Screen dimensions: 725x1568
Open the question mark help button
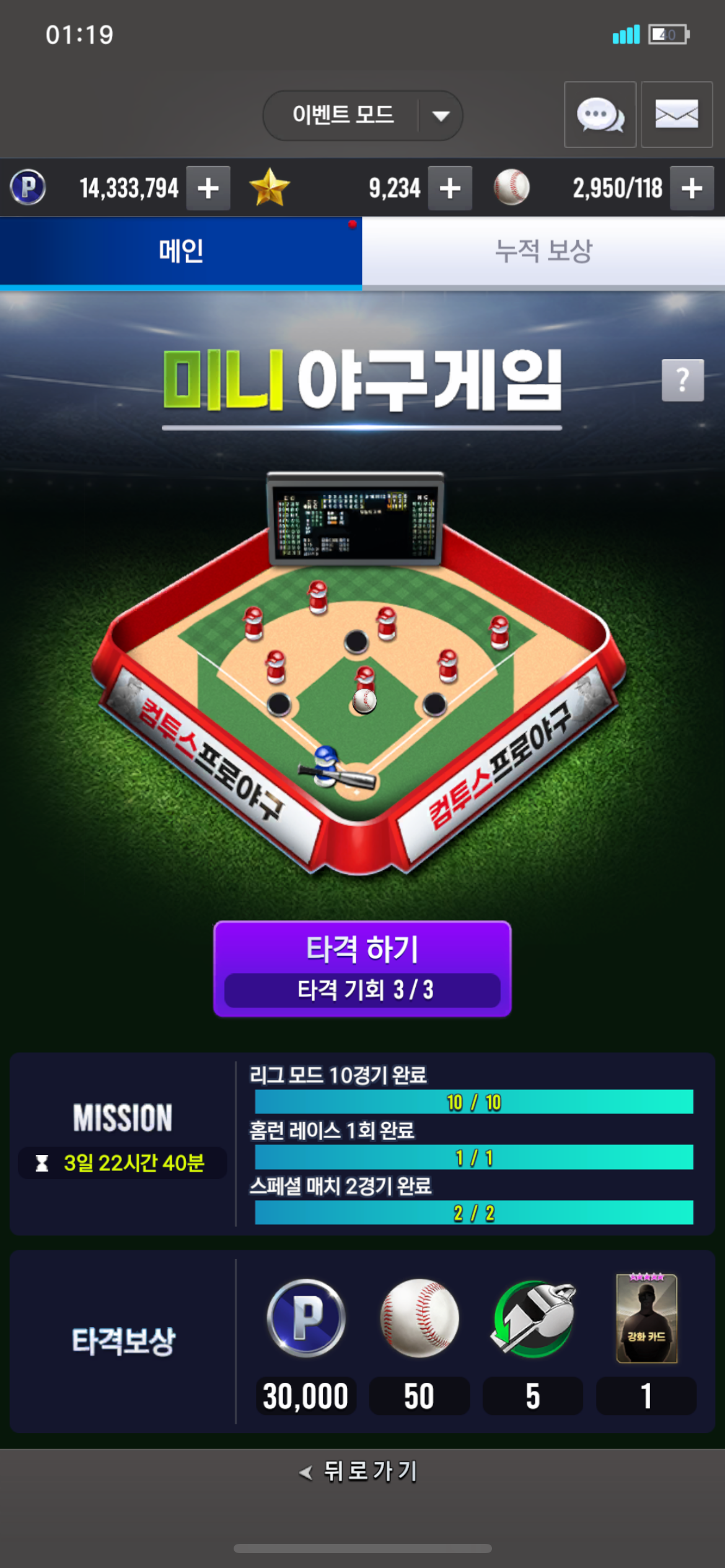click(x=682, y=380)
